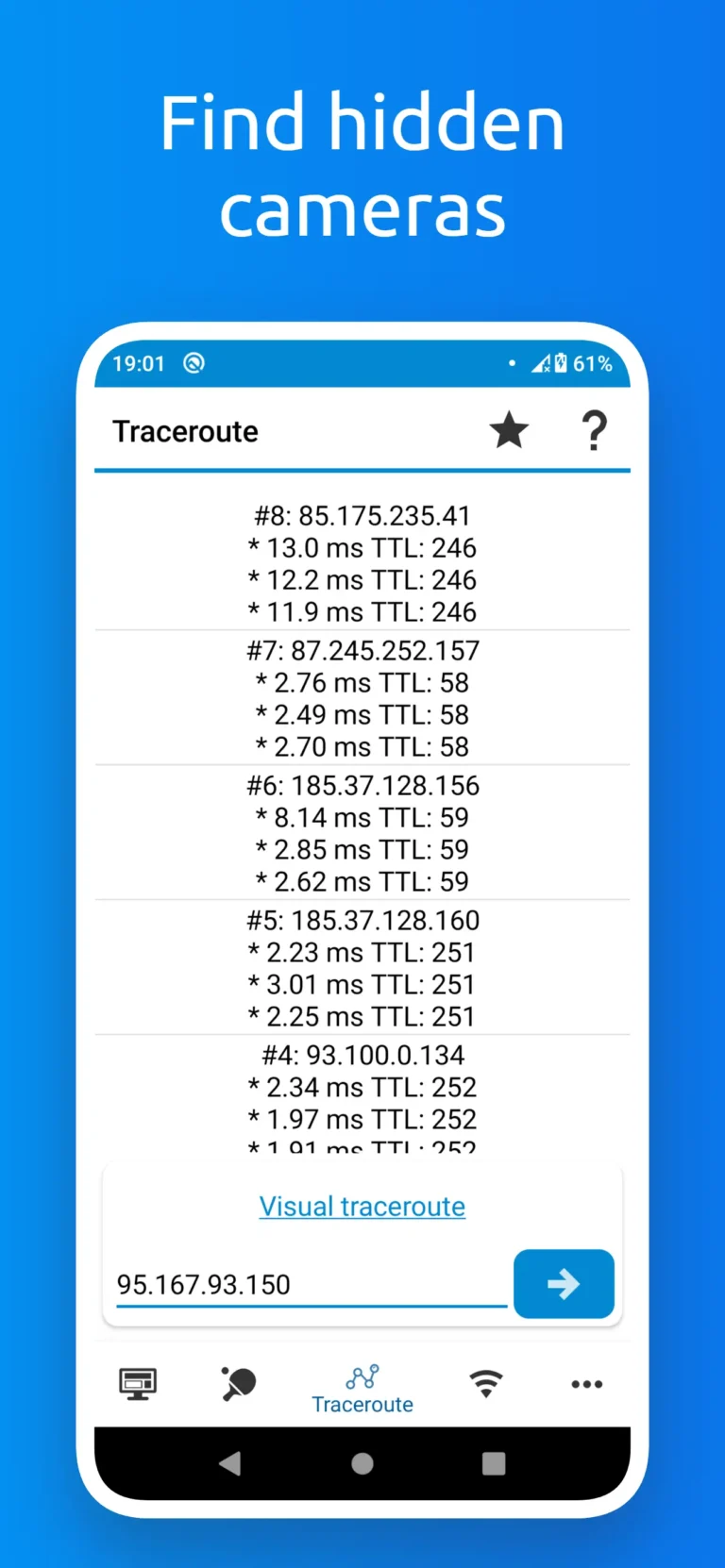Viewport: 725px width, 1568px height.
Task: Switch to the WiFi analyzer tool
Action: coord(485,1383)
